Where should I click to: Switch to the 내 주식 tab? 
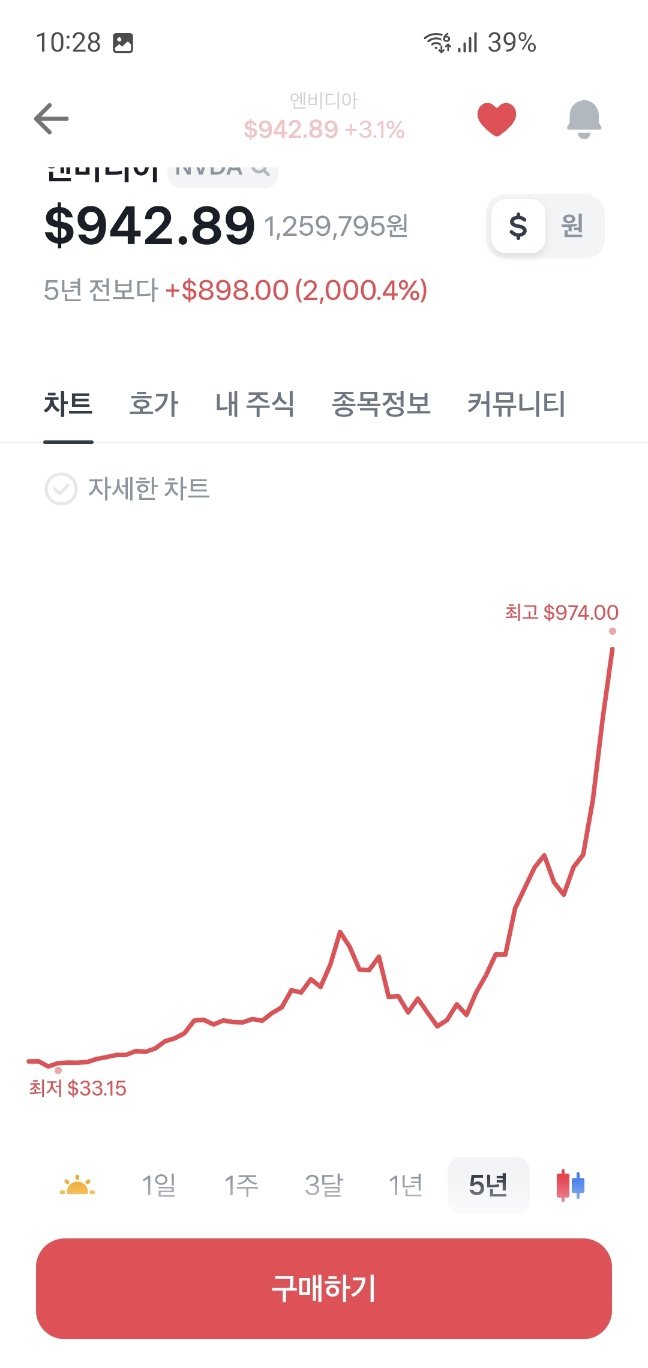[255, 404]
